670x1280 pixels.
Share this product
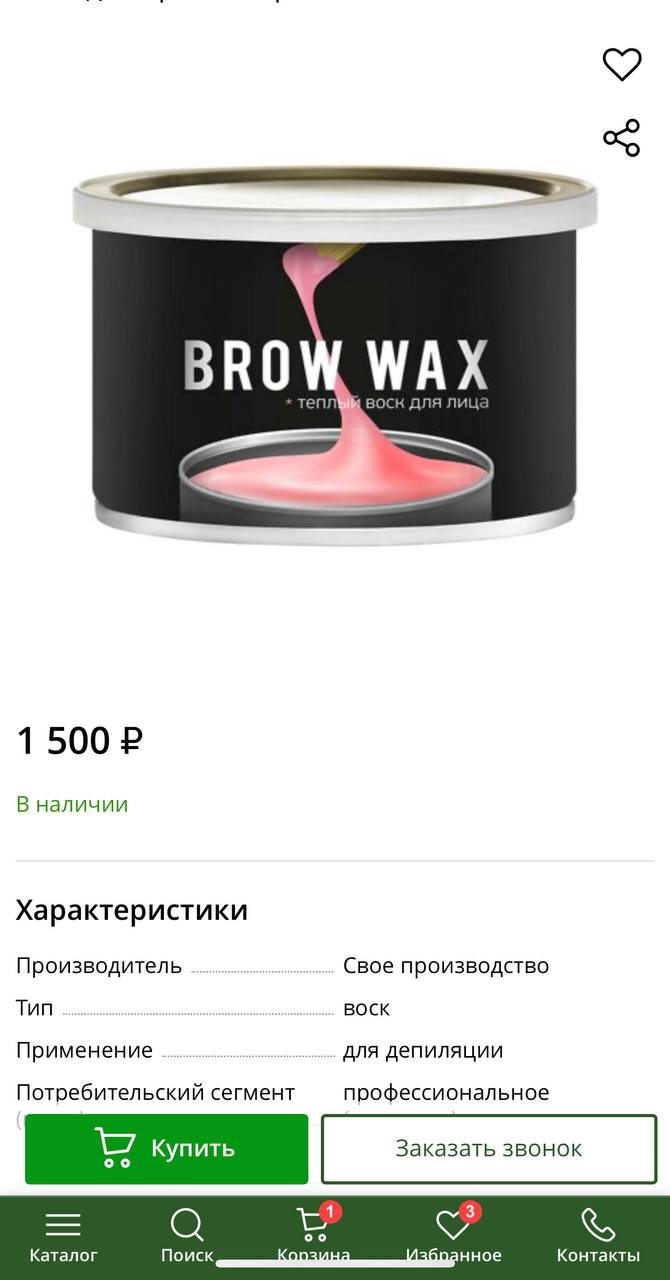(x=621, y=138)
